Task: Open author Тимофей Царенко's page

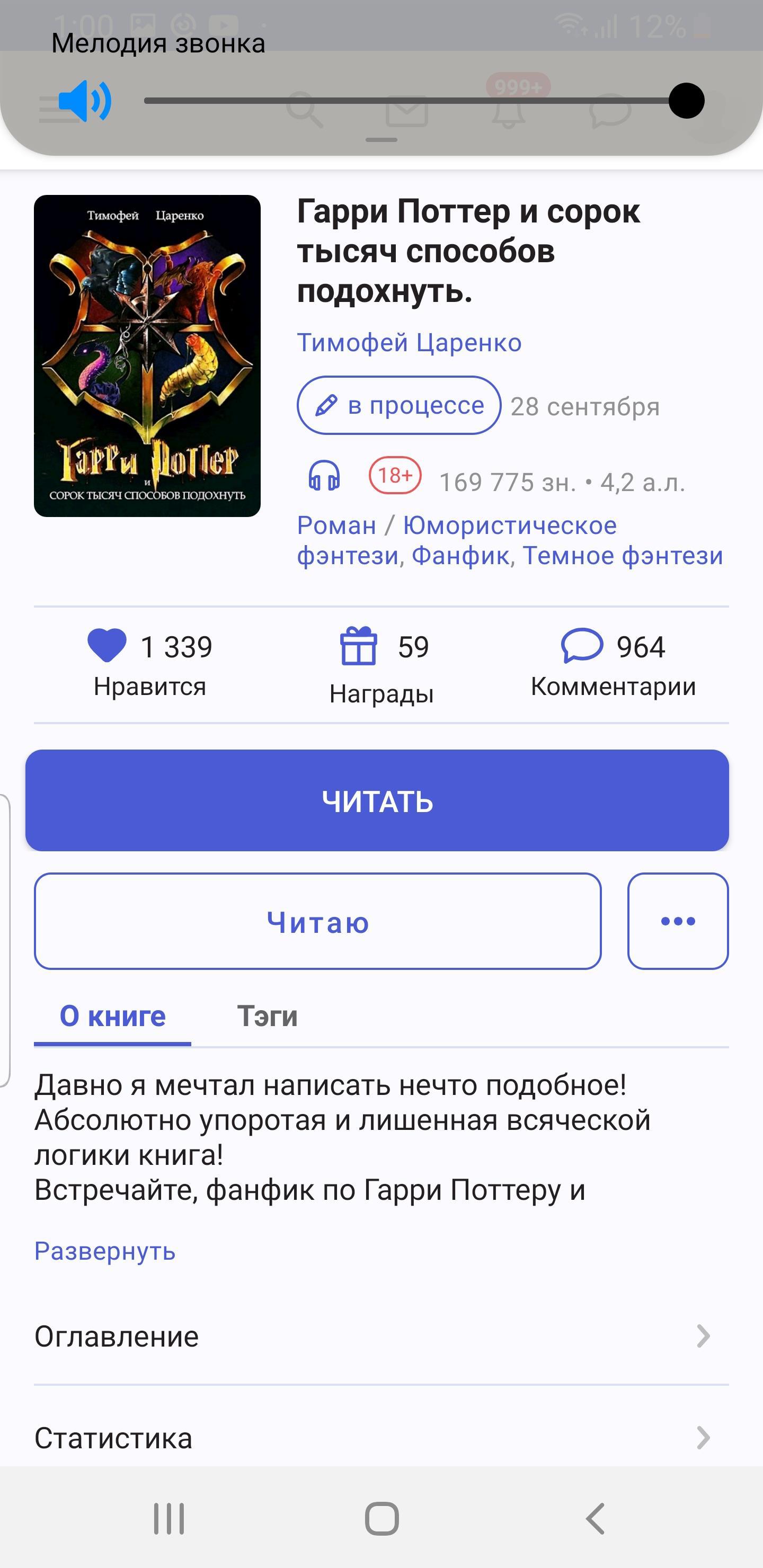Action: (409, 343)
